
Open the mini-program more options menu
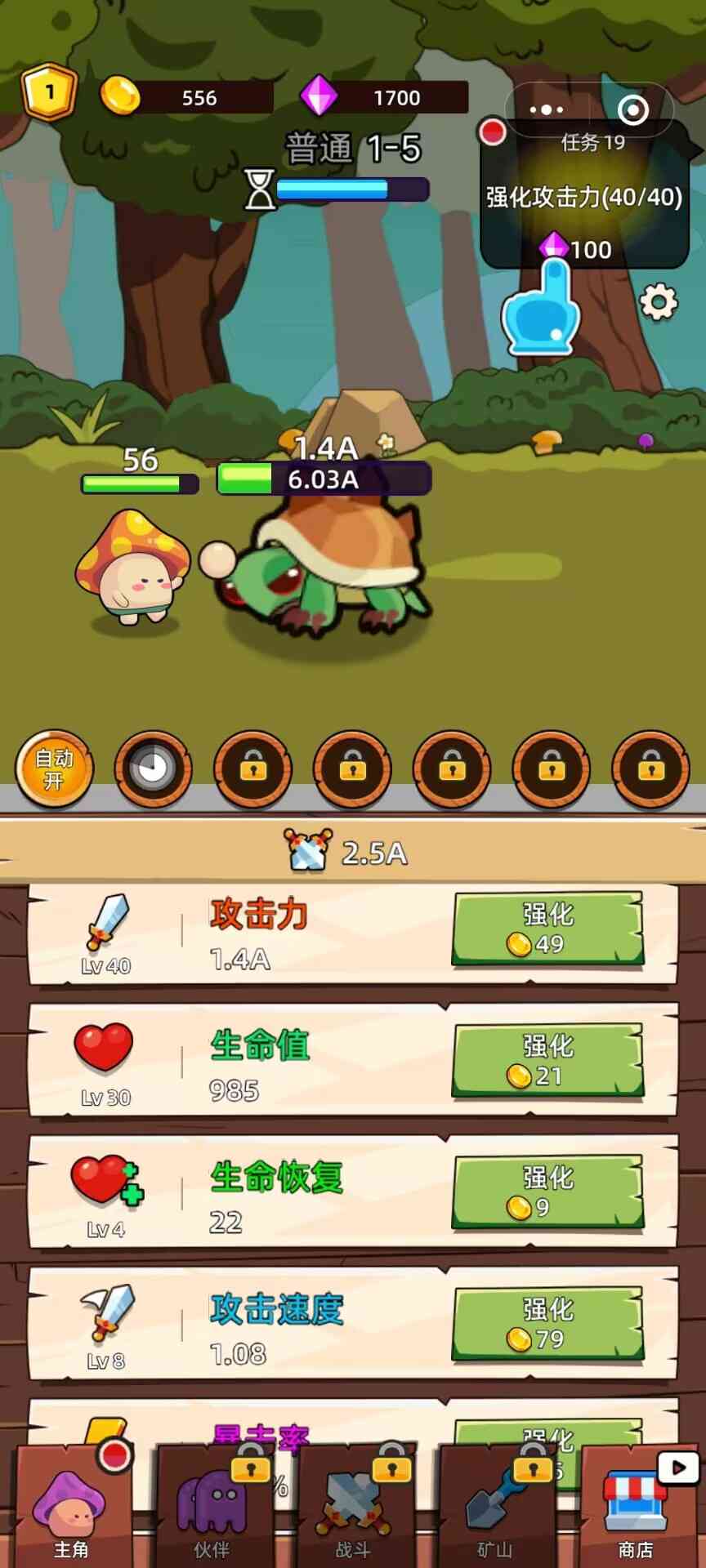(x=547, y=109)
